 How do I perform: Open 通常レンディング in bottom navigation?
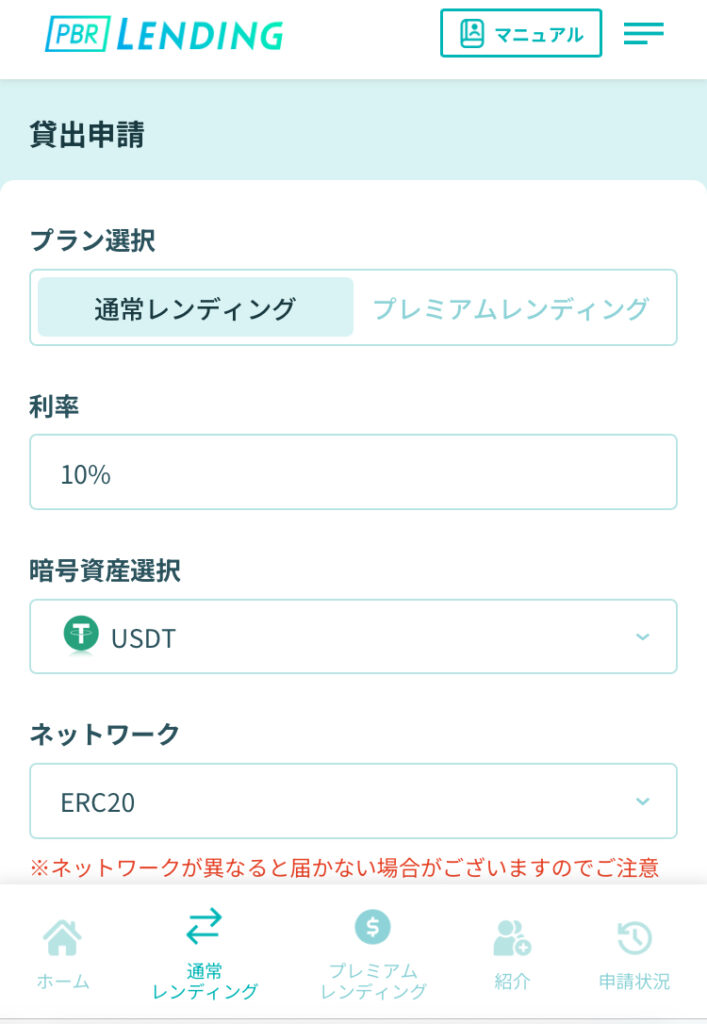[205, 953]
